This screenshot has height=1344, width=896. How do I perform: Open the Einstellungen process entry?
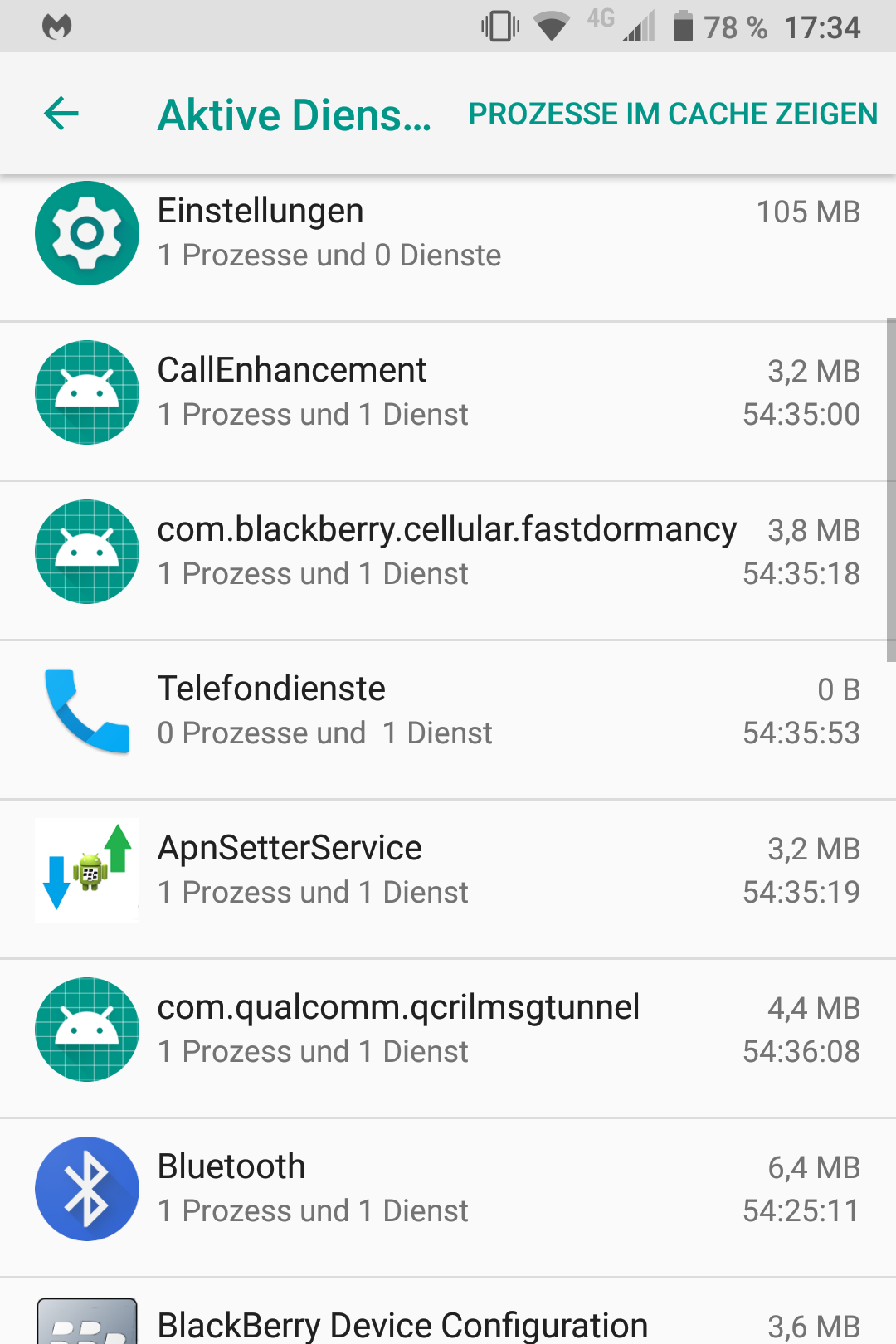[448, 234]
